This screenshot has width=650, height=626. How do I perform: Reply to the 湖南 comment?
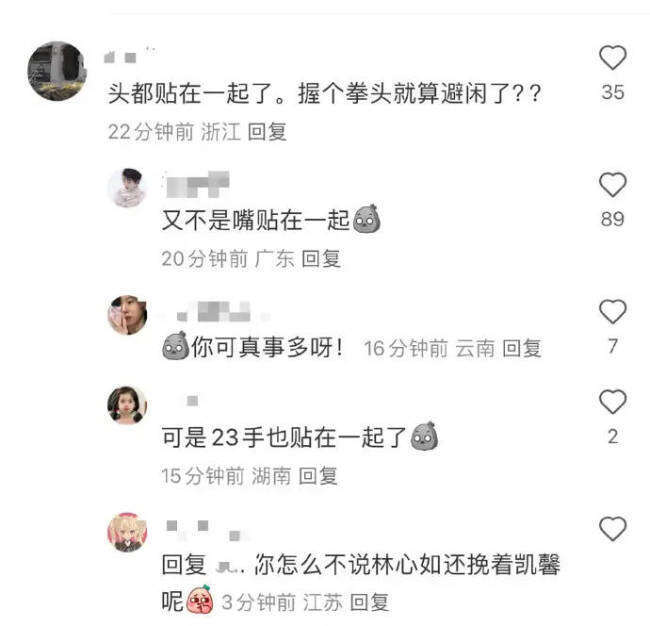[318, 476]
